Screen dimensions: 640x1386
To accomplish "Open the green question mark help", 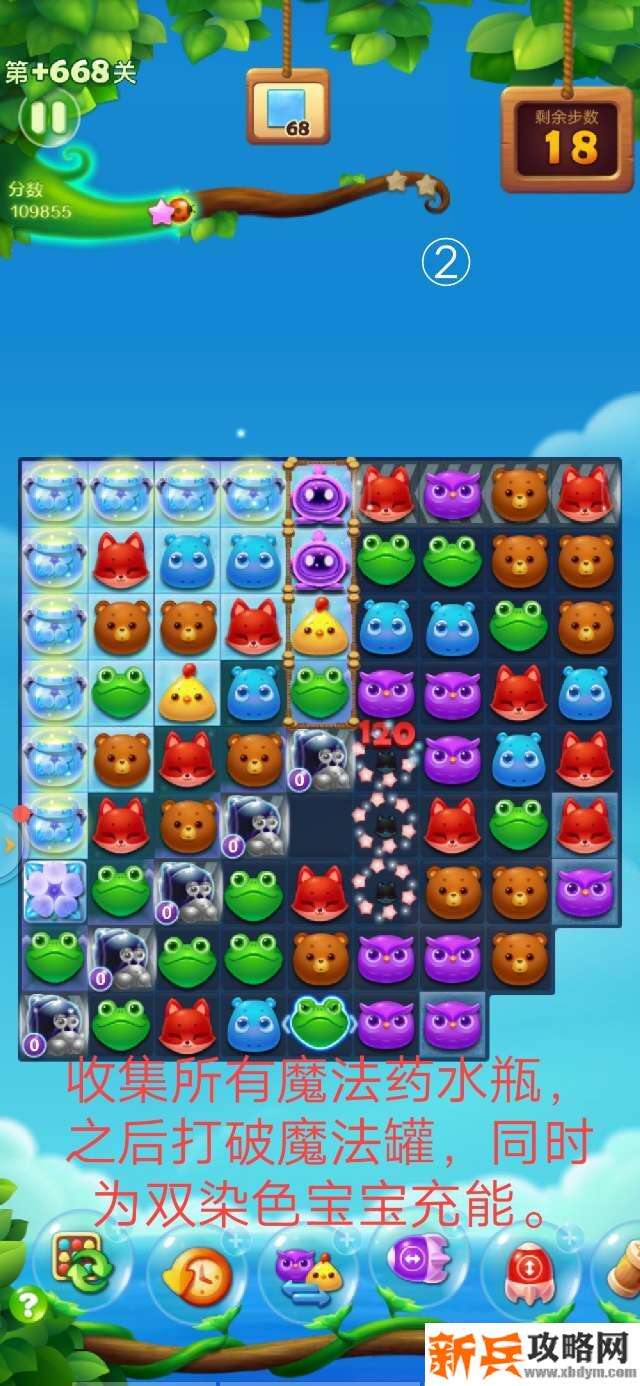I will pyautogui.click(x=28, y=1304).
